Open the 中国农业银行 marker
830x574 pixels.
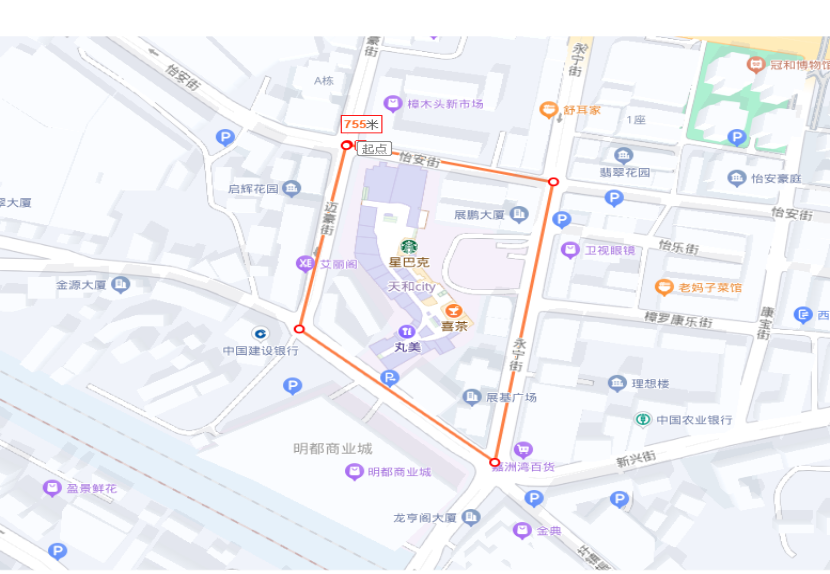point(643,420)
